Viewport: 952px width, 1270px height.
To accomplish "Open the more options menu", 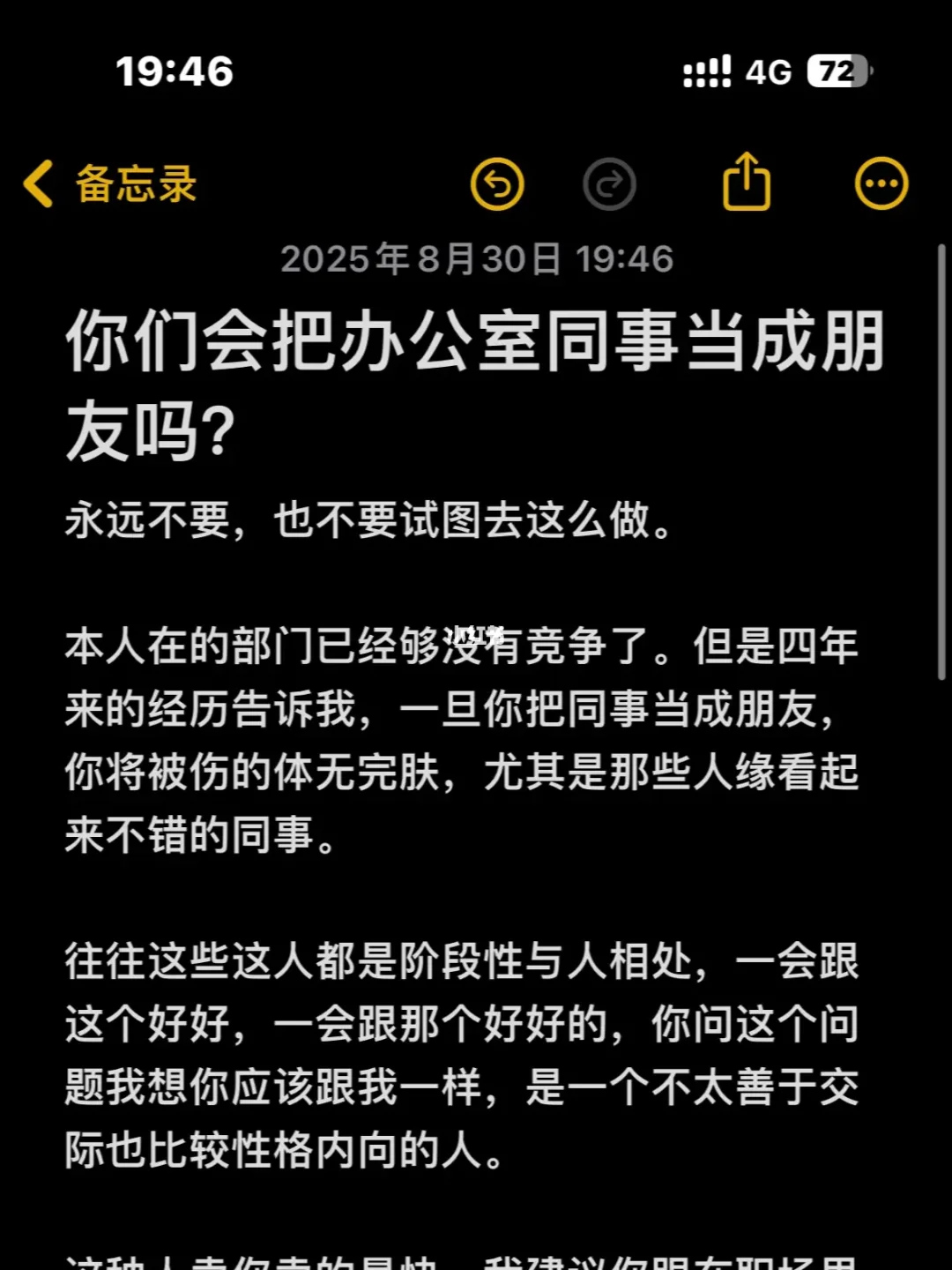I will coord(881,184).
